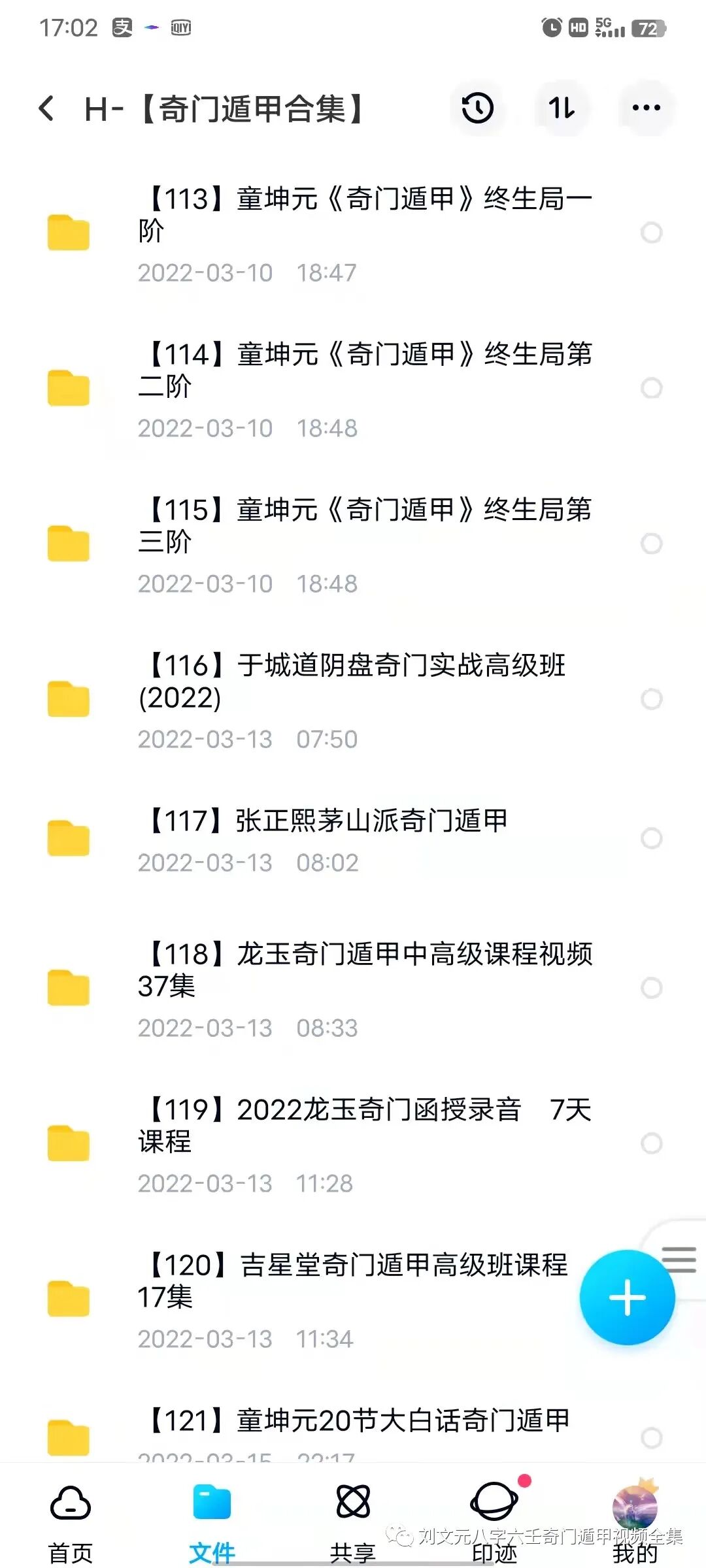Select the 【115】终生局第三阶 folder checkbox

pos(651,544)
